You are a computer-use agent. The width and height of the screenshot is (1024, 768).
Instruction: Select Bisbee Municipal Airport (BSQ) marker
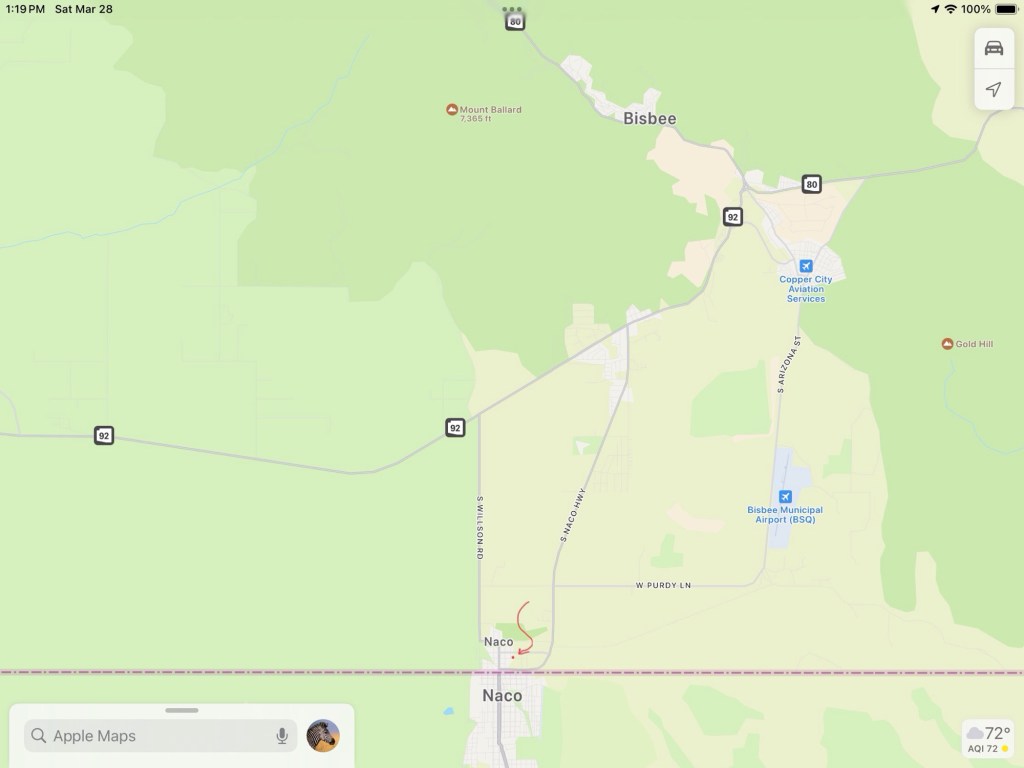(785, 497)
